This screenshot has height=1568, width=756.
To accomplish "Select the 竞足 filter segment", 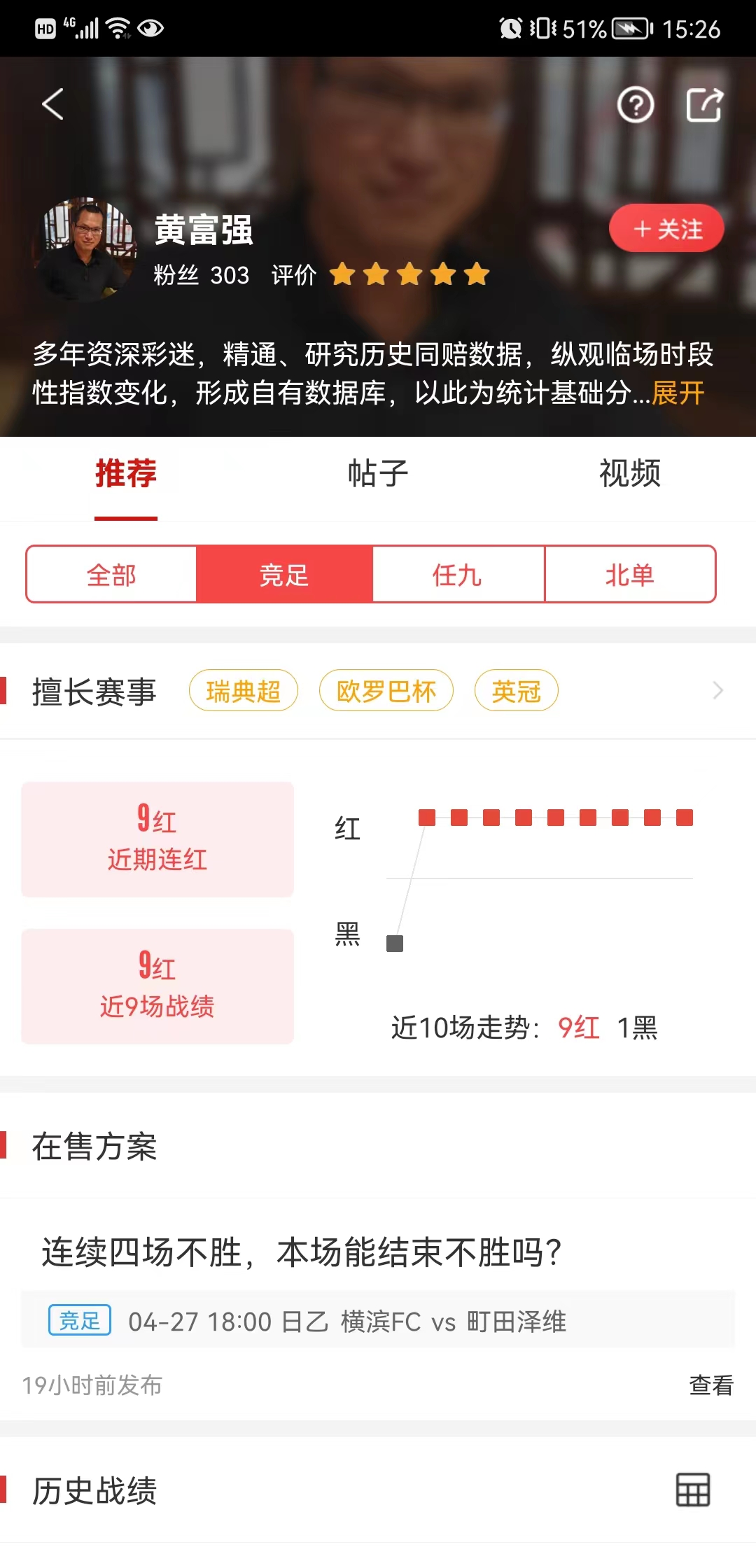I will tap(284, 575).
